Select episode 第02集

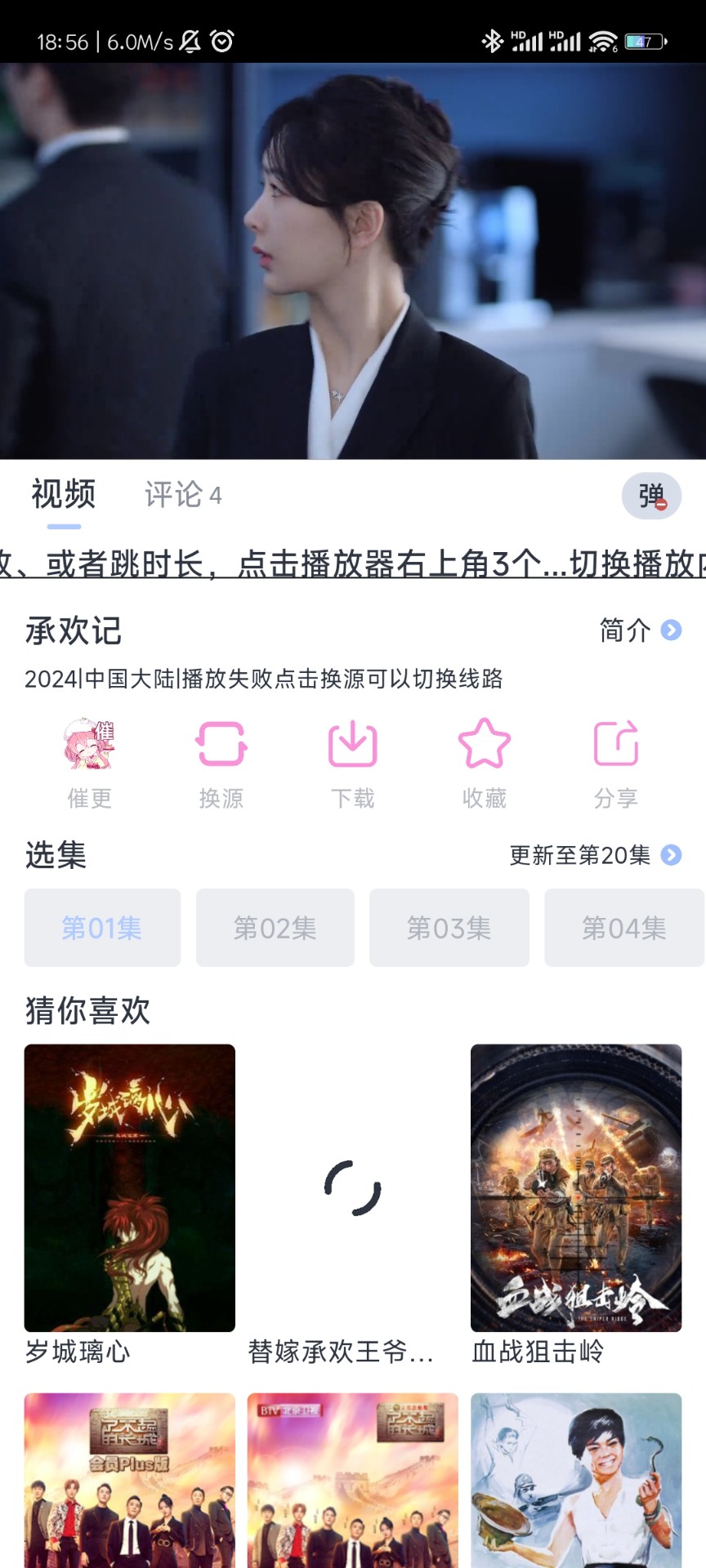(275, 928)
